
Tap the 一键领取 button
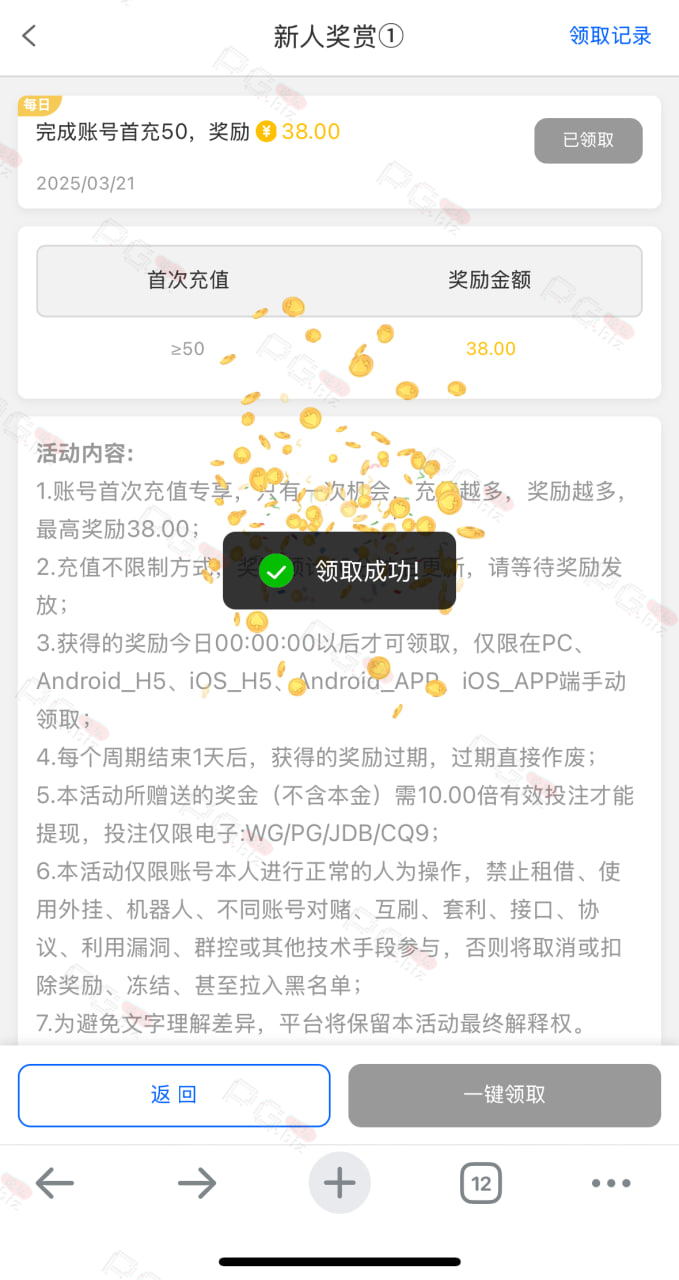click(x=504, y=1095)
